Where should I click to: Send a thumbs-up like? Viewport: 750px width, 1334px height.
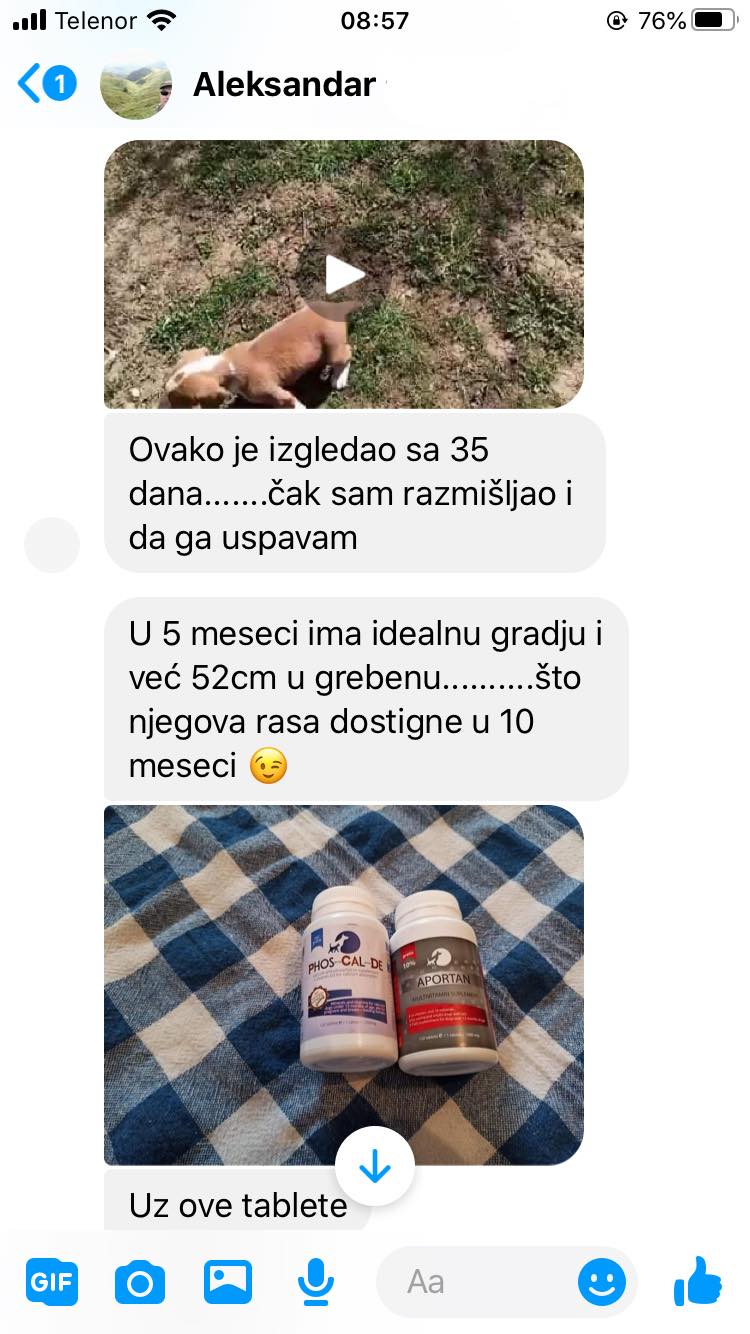[x=698, y=1281]
